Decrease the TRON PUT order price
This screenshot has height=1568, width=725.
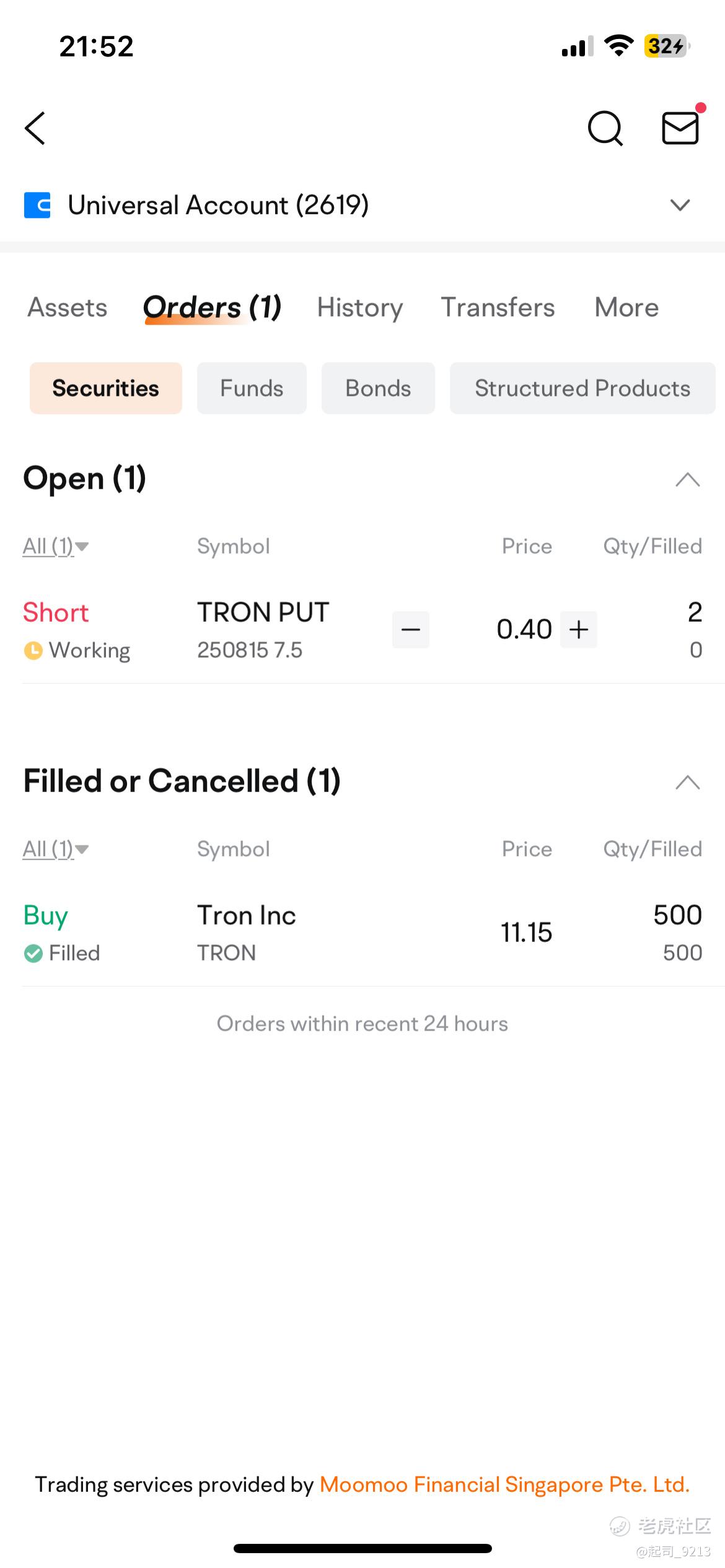point(411,630)
